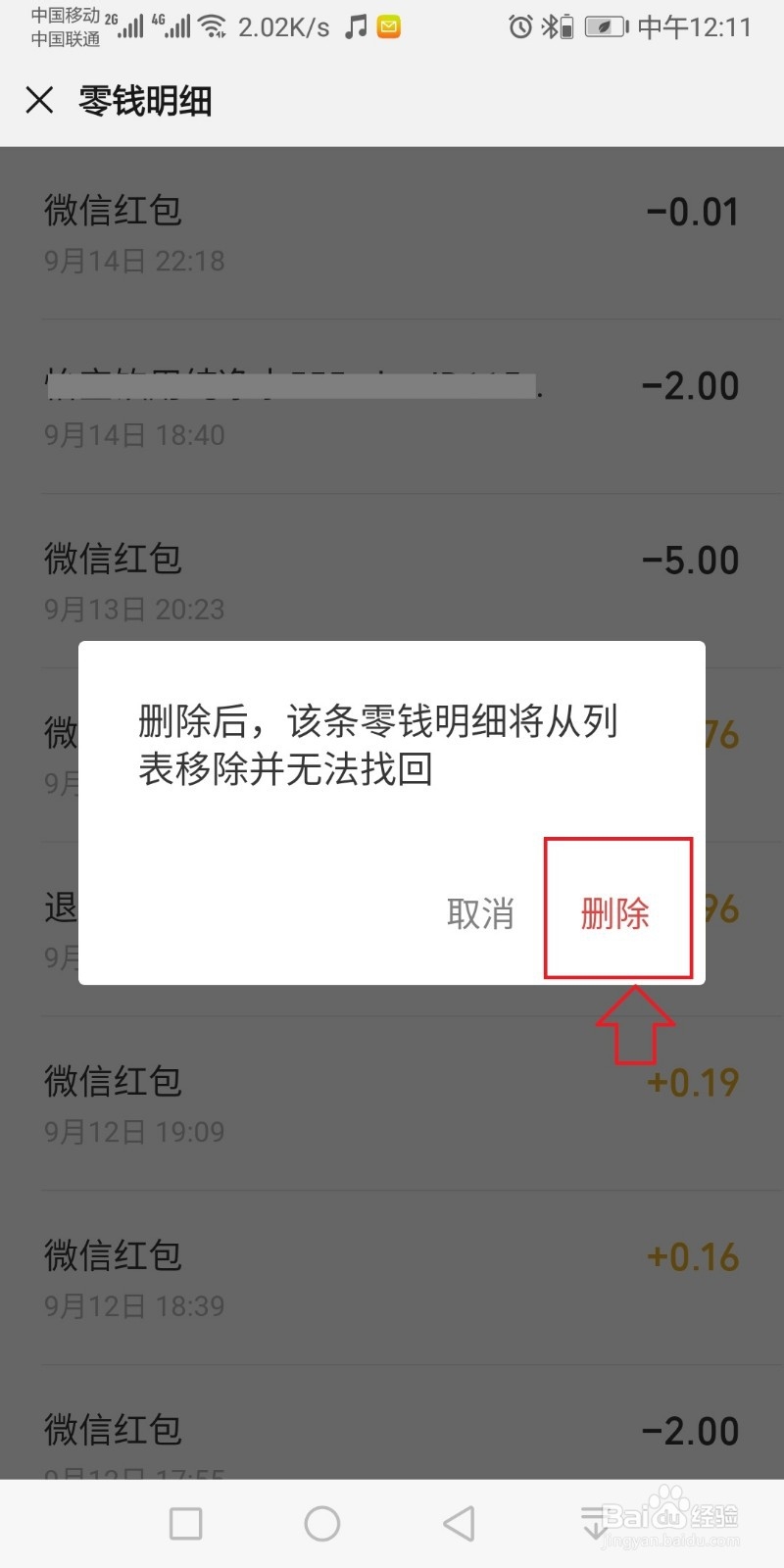Tap the email notification icon in status bar
784x1568 pixels.
click(x=388, y=26)
